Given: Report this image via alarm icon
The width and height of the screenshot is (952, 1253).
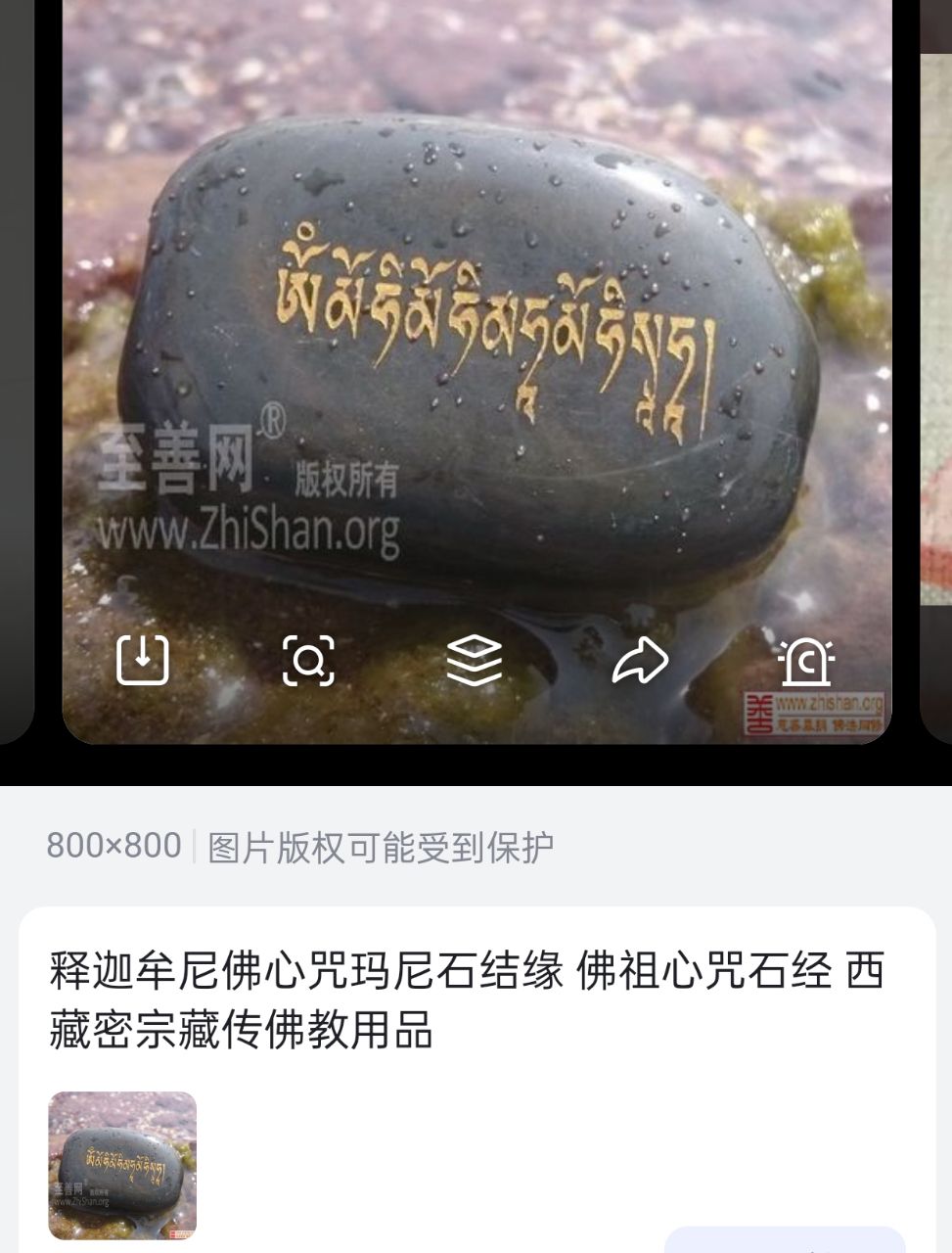Looking at the screenshot, I should pos(805,661).
